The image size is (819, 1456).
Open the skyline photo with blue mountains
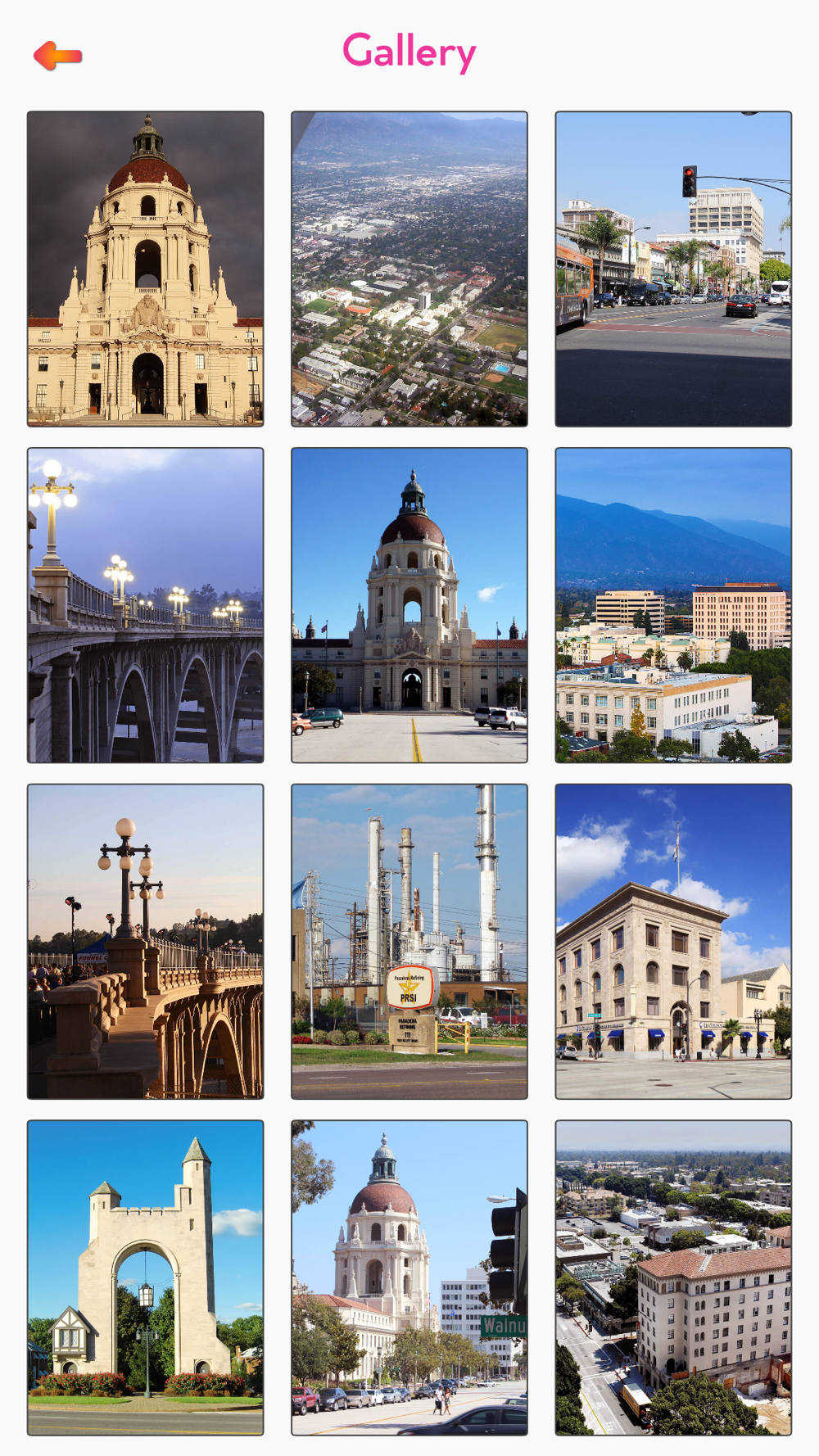coord(673,605)
